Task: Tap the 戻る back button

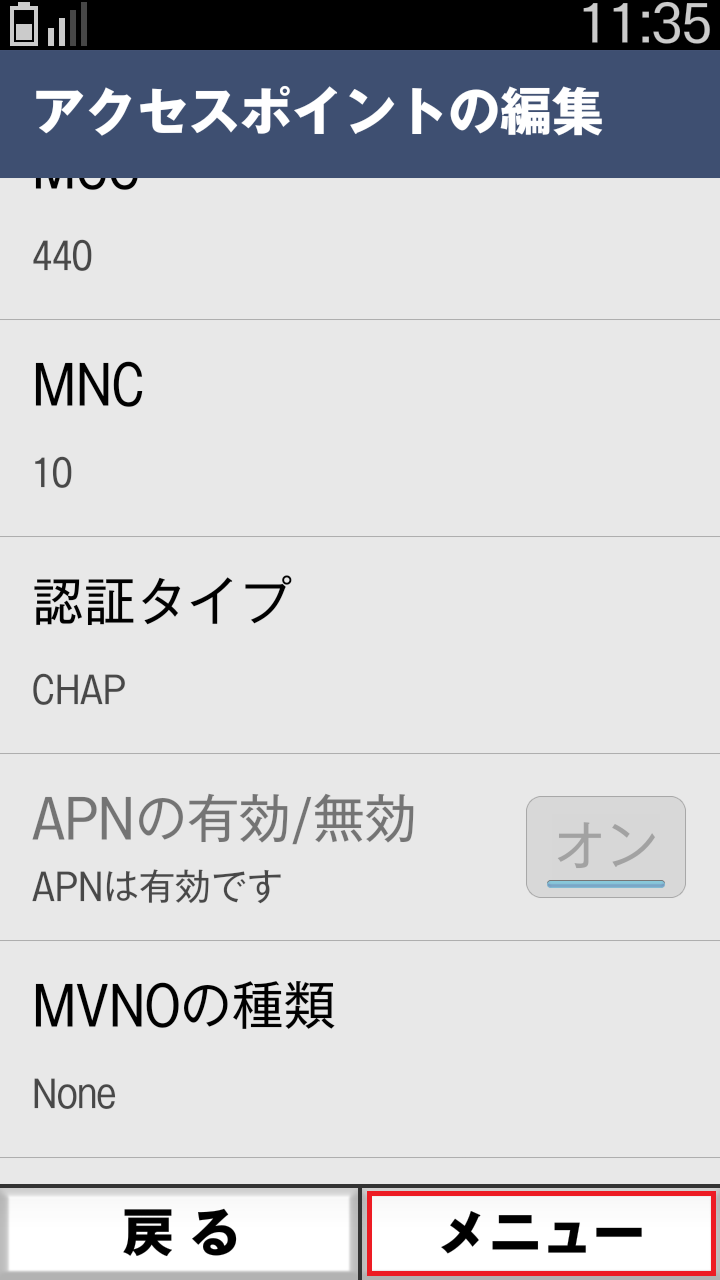Action: [x=180, y=1234]
